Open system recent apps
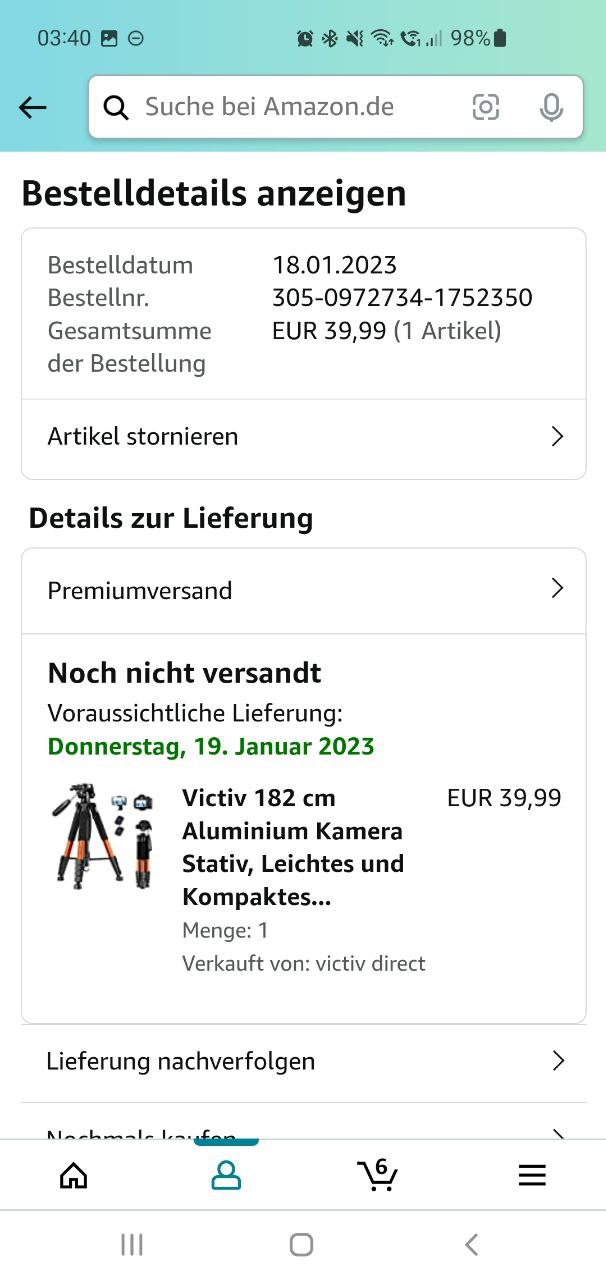Image resolution: width=606 pixels, height=1280 pixels. pos(132,1244)
